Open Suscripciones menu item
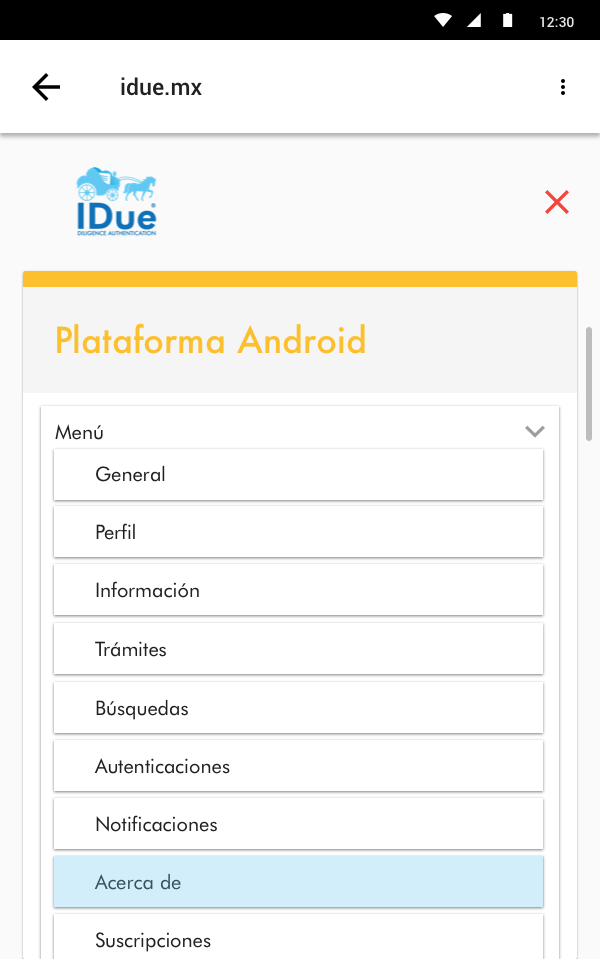 tap(298, 939)
